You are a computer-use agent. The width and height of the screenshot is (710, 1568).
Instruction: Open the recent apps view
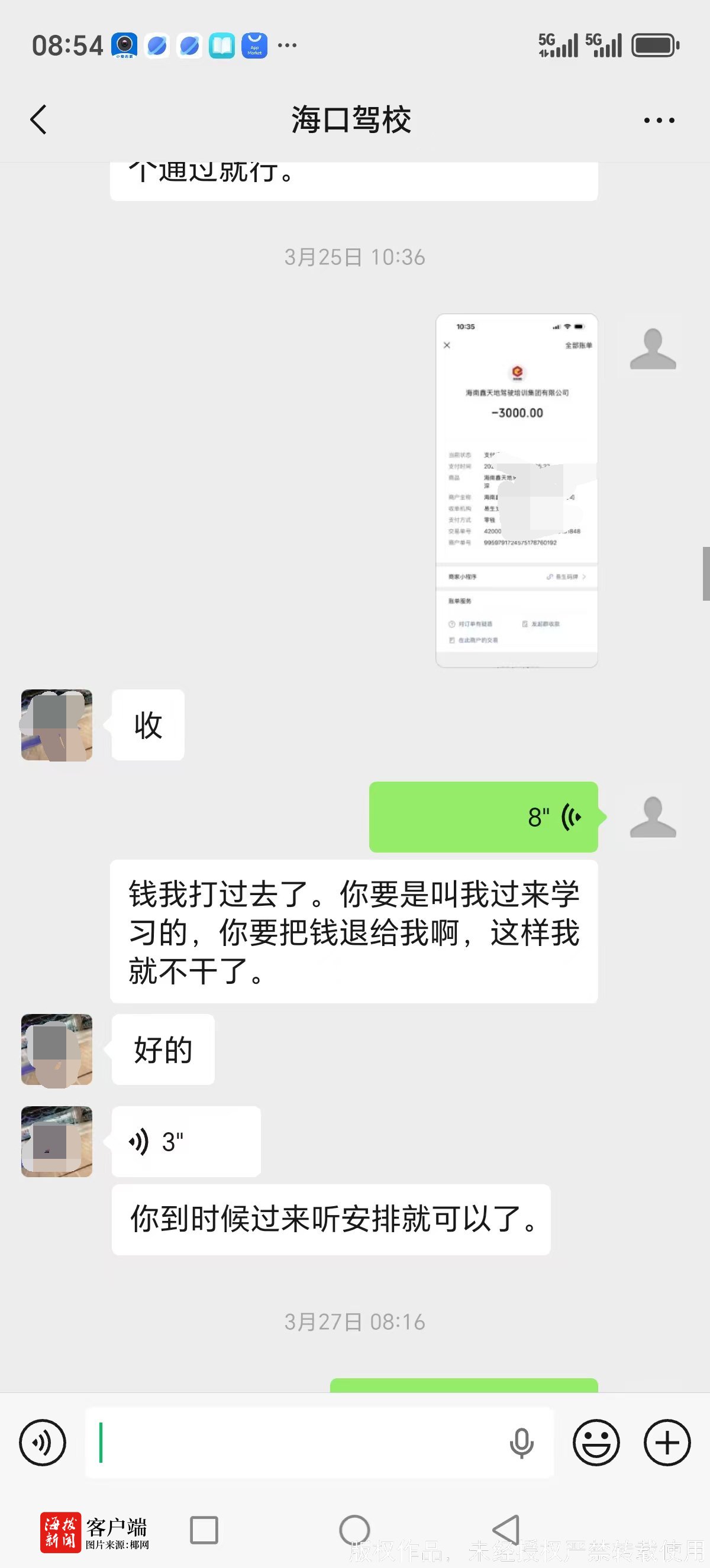click(204, 1530)
